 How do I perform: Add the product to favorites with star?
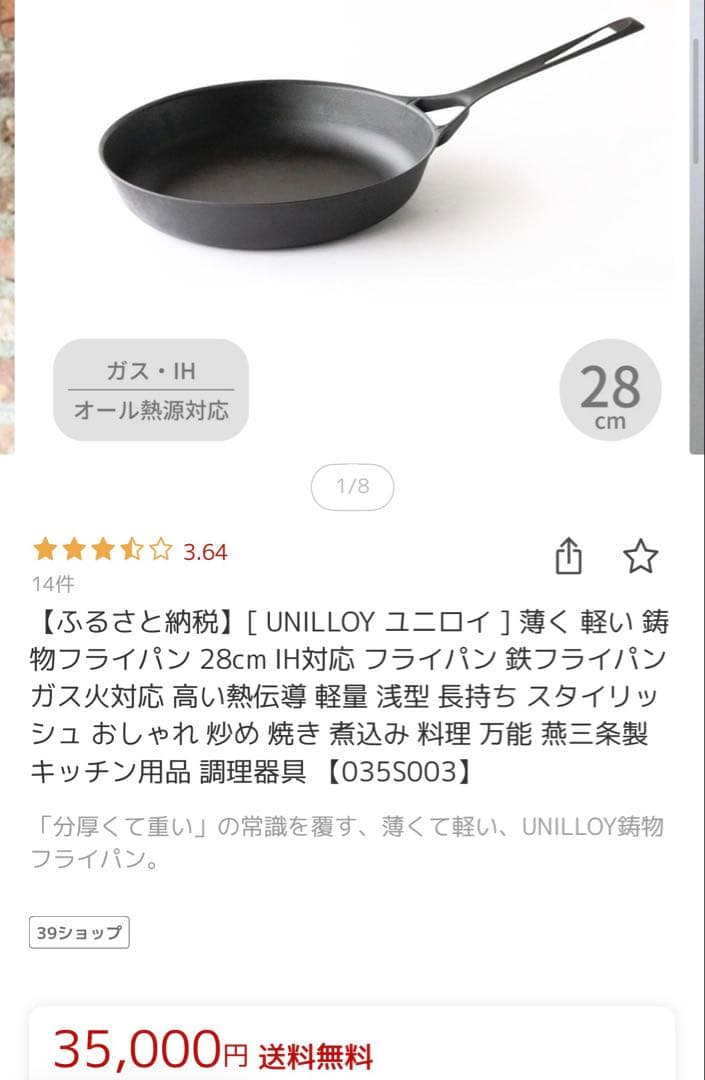[x=640, y=556]
